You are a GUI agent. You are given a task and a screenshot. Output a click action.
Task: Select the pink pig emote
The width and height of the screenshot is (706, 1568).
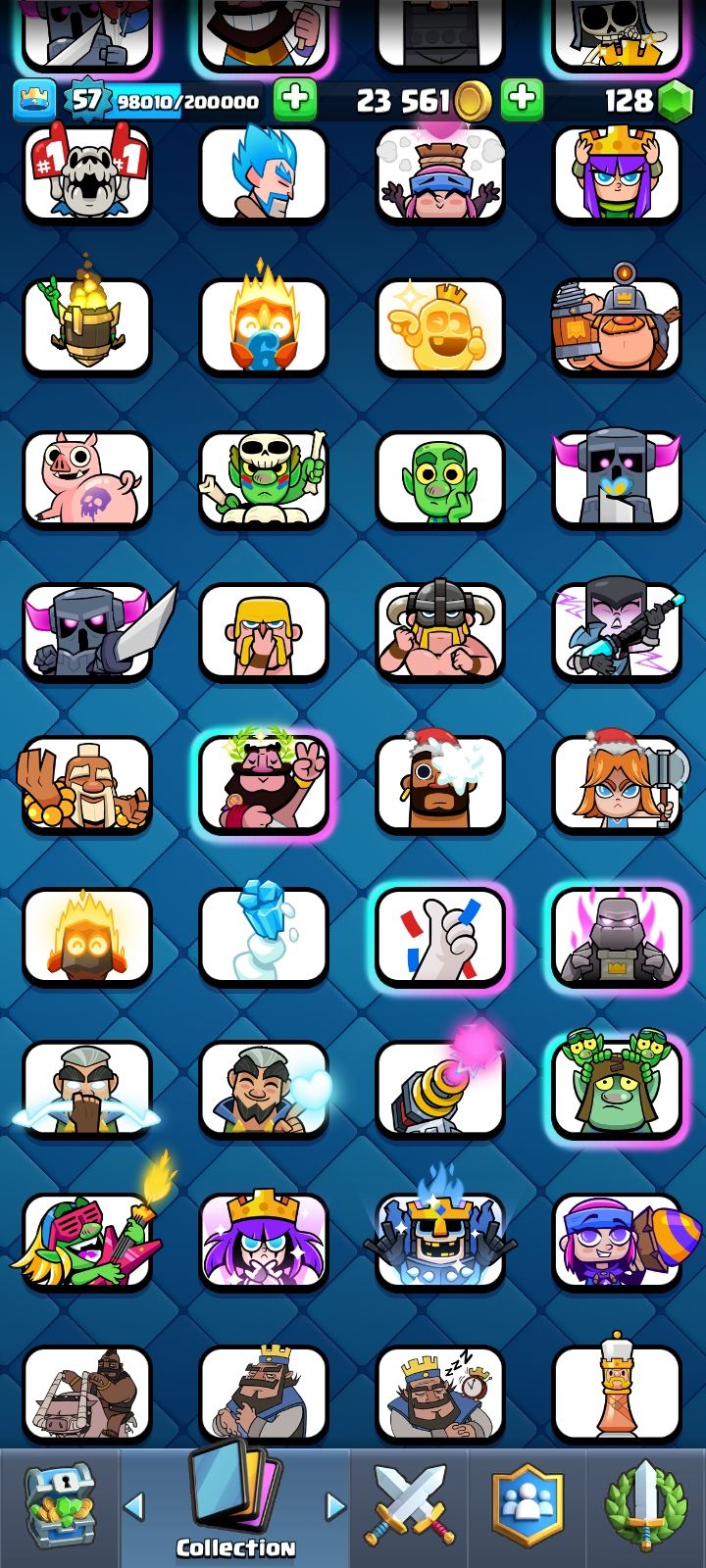pos(87,479)
